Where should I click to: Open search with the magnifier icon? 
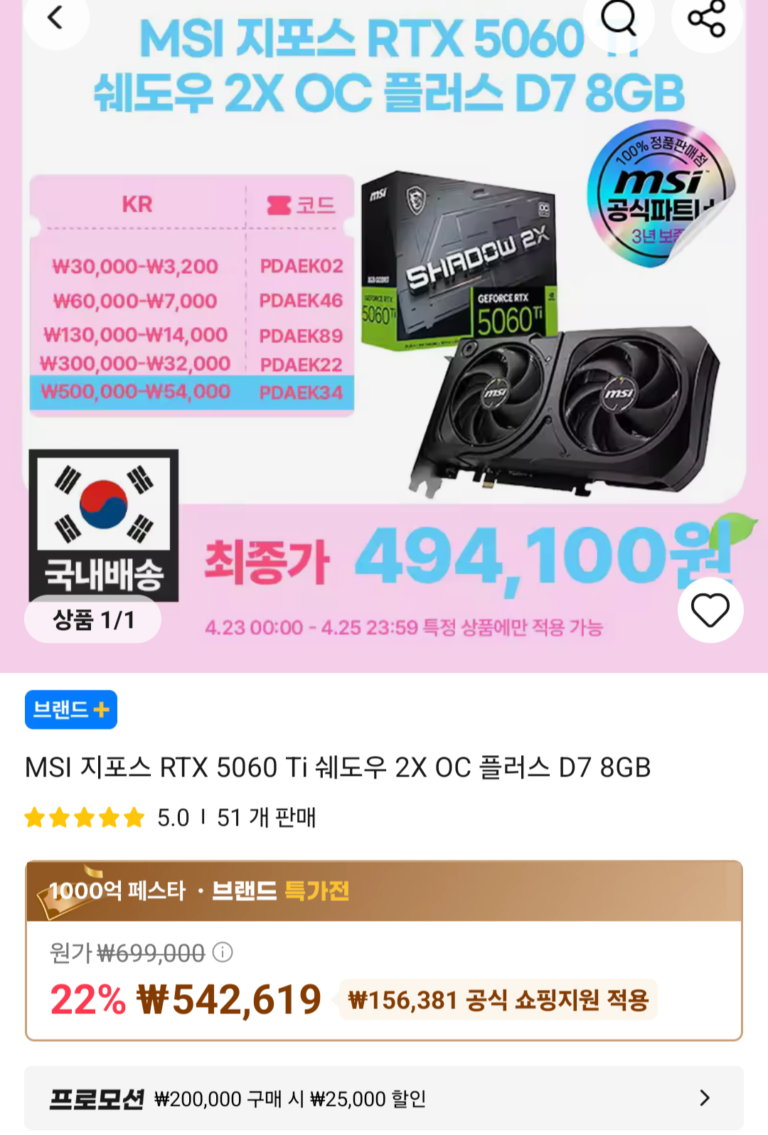point(620,17)
